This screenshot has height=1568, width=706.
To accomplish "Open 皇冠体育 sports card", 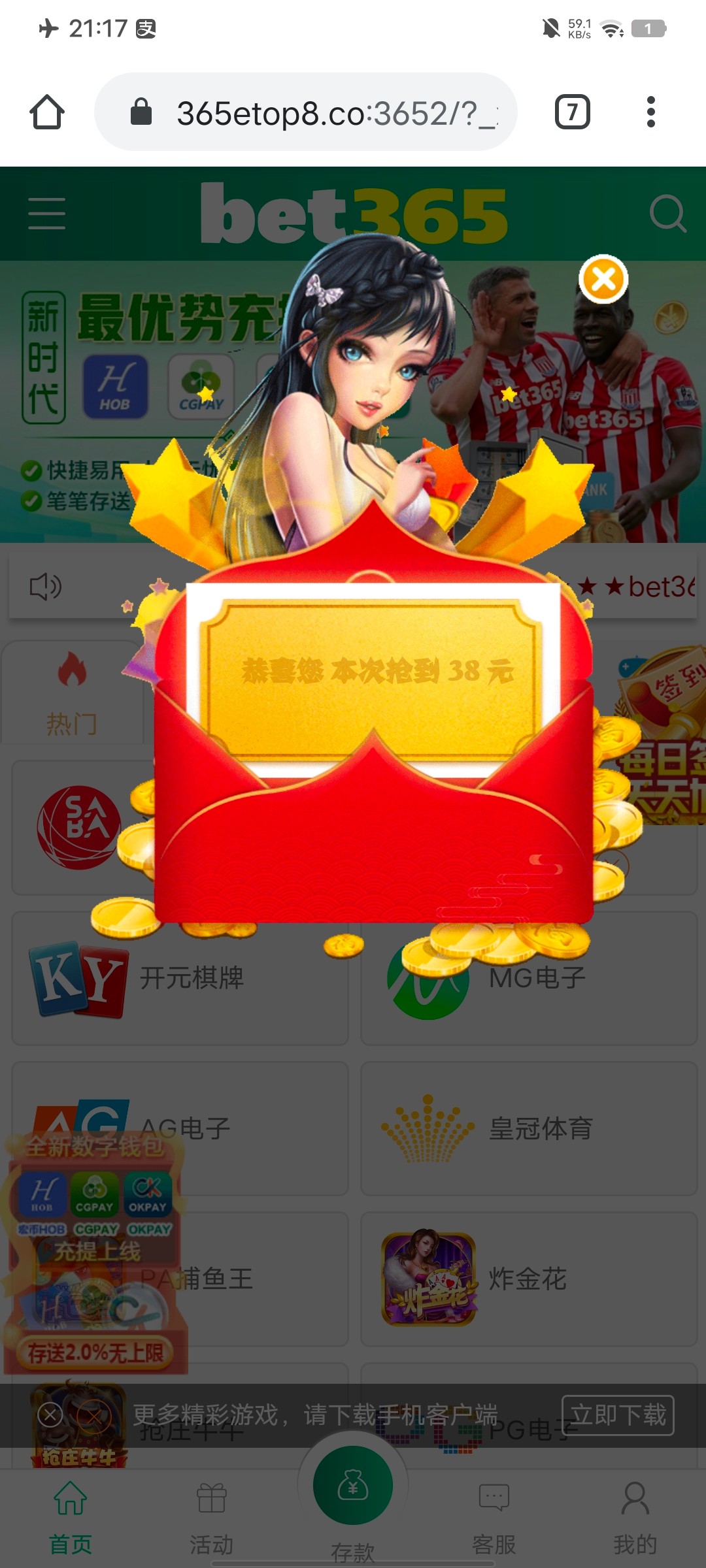I will coord(529,1128).
